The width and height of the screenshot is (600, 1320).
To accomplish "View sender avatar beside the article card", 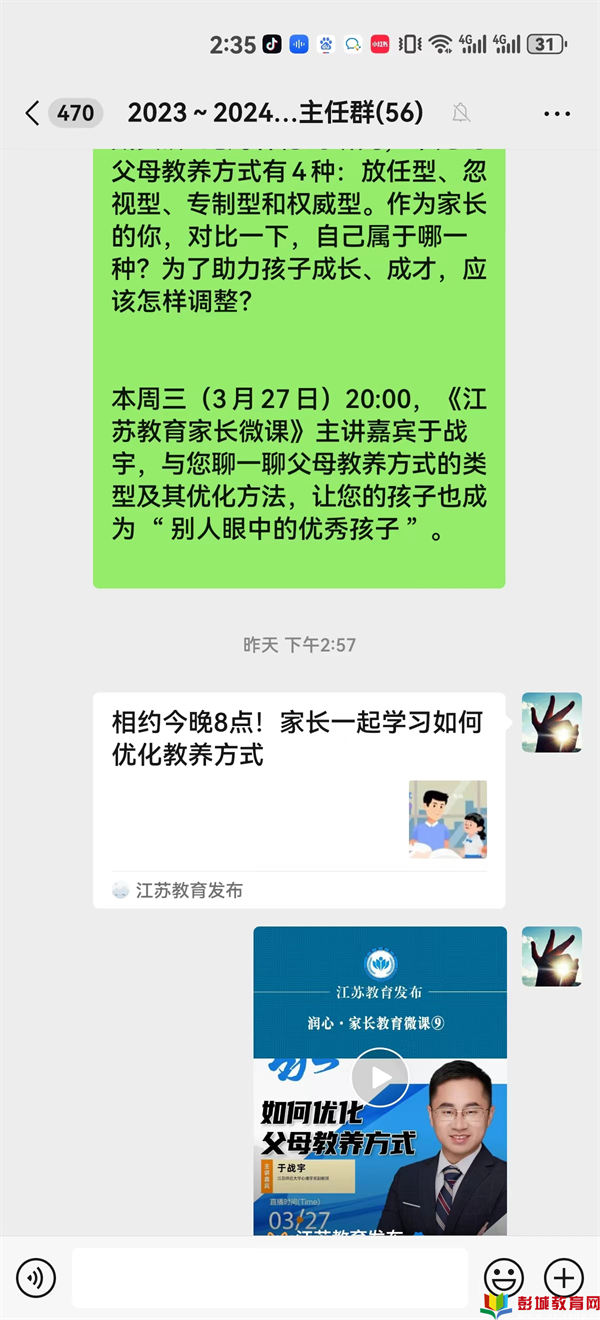I will point(551,722).
